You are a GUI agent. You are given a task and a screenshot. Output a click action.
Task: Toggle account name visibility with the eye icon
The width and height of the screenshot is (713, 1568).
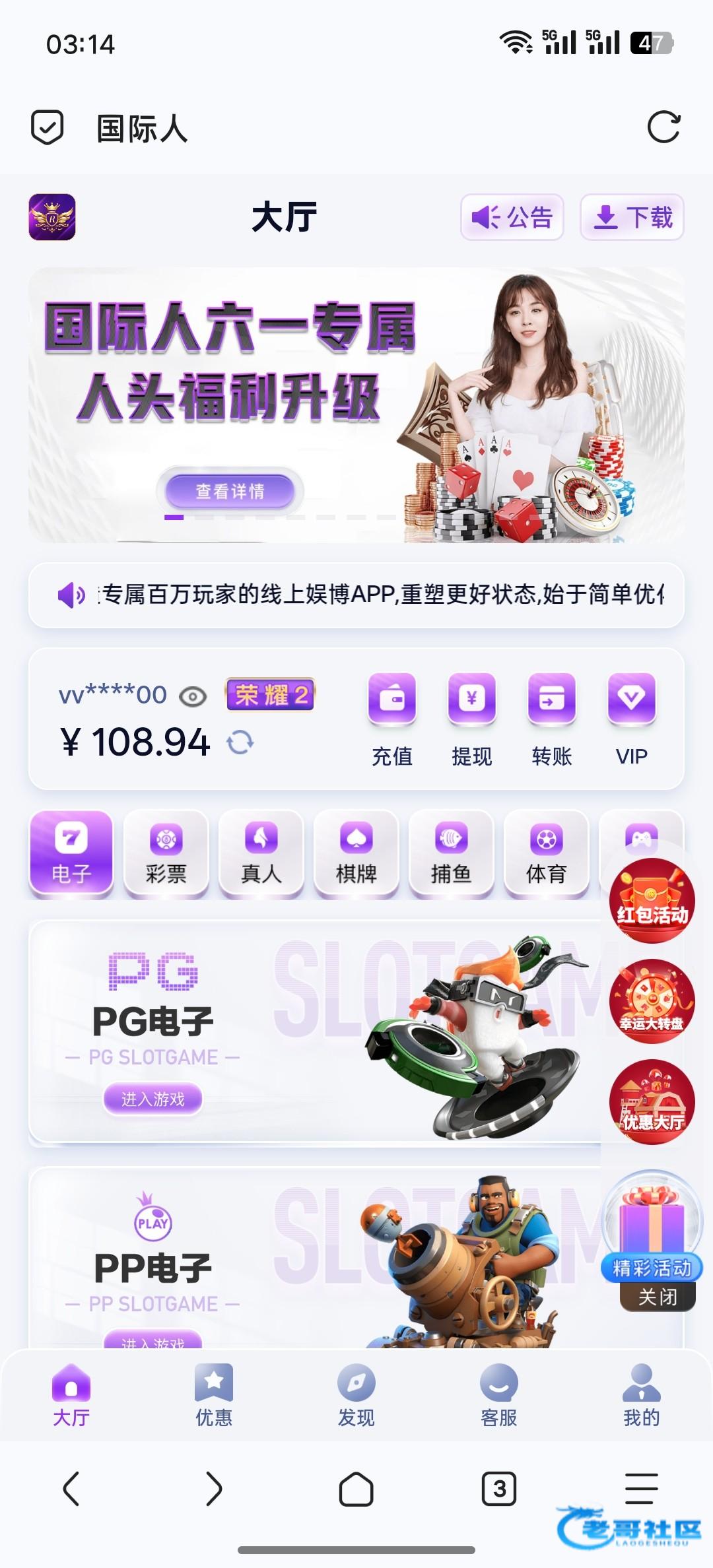tap(193, 697)
